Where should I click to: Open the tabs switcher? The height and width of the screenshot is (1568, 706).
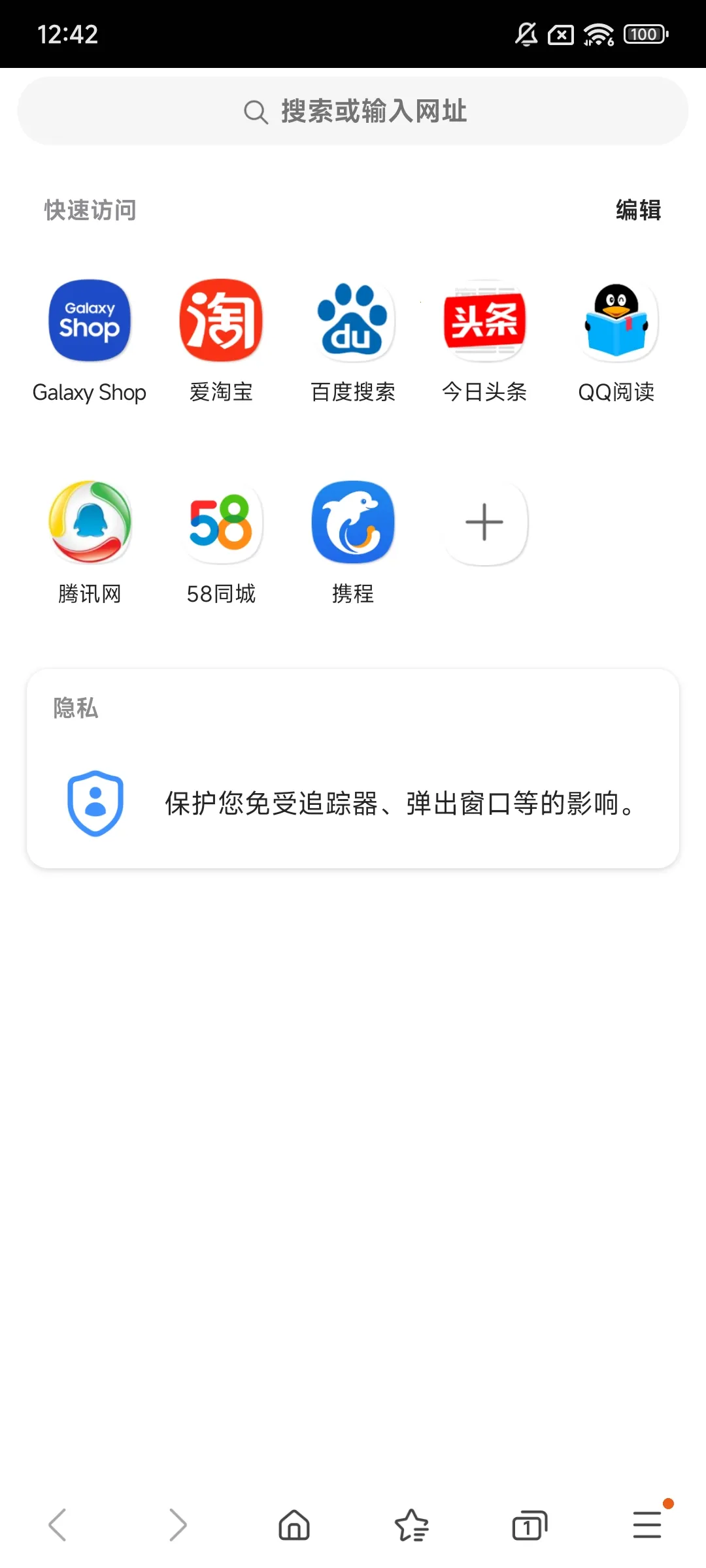click(x=529, y=1525)
